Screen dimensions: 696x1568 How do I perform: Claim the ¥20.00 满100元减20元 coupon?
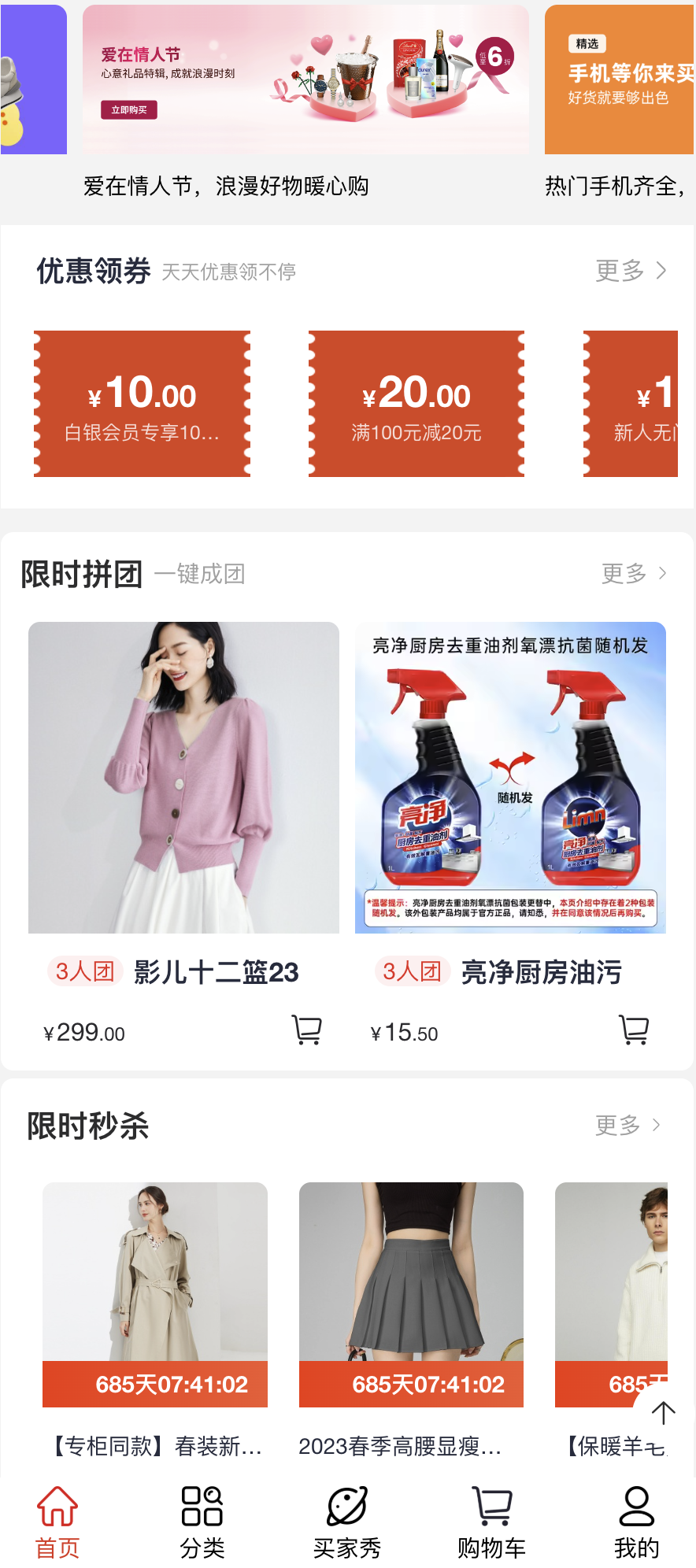click(x=416, y=404)
